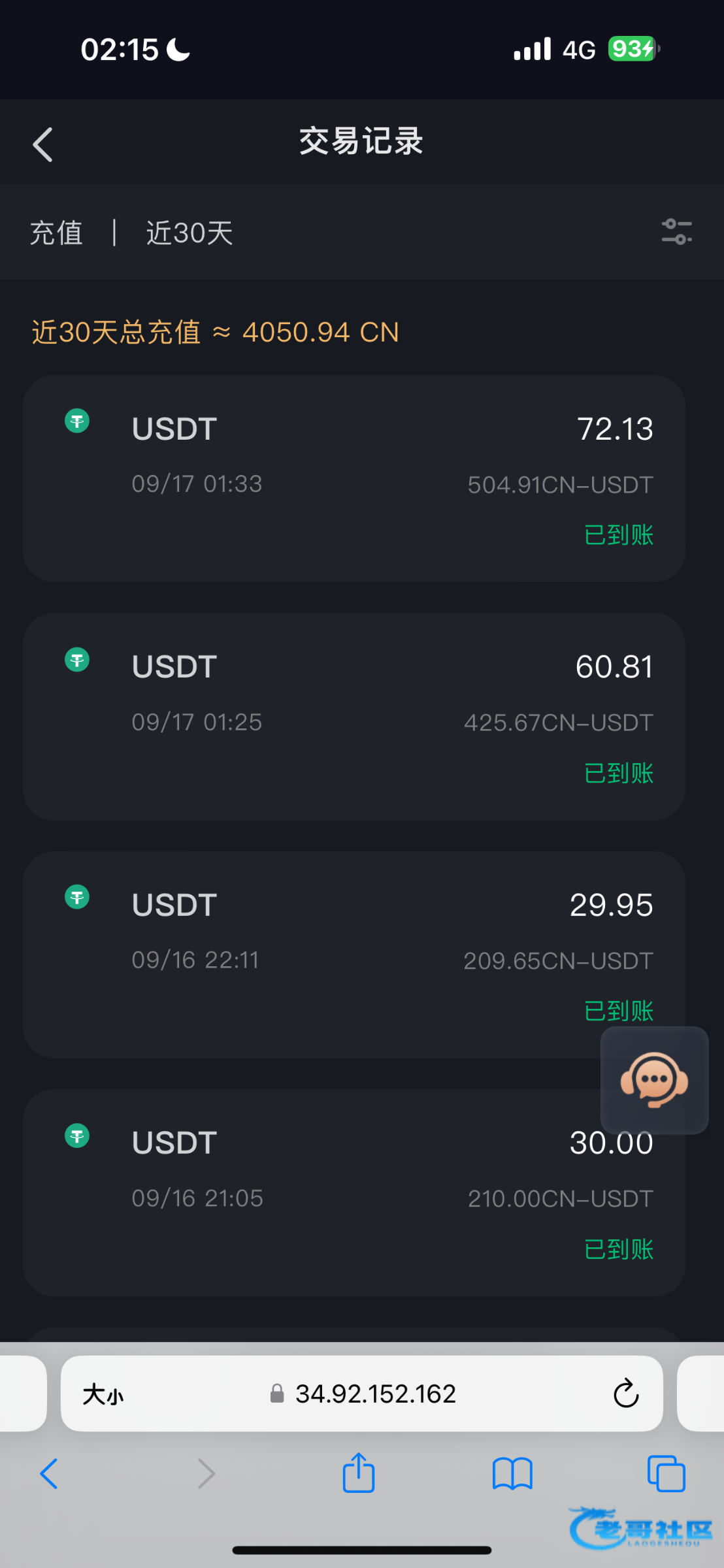Show all open Safari tabs
Viewport: 724px width, 1568px height.
click(666, 1474)
